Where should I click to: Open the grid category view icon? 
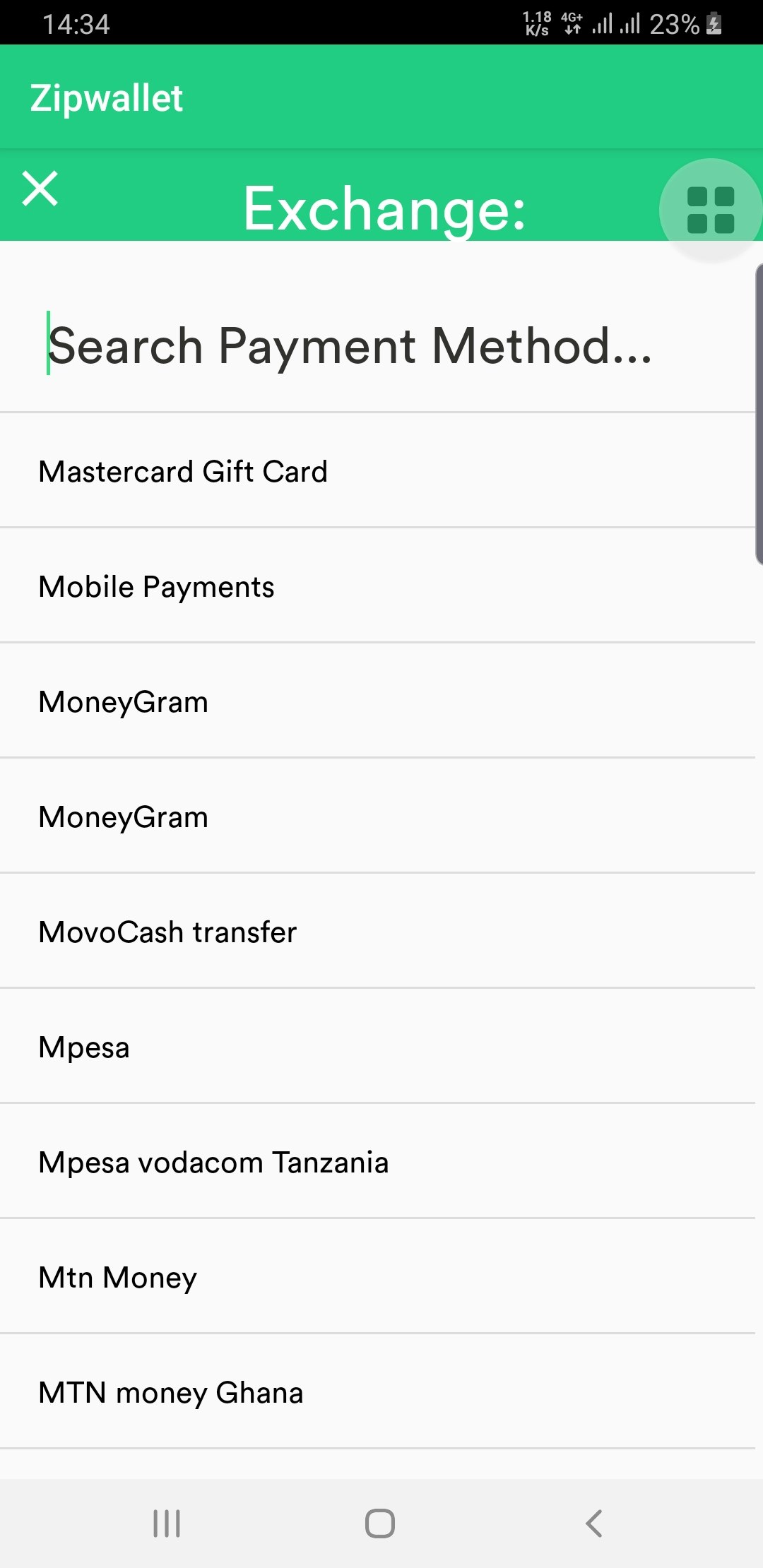710,208
